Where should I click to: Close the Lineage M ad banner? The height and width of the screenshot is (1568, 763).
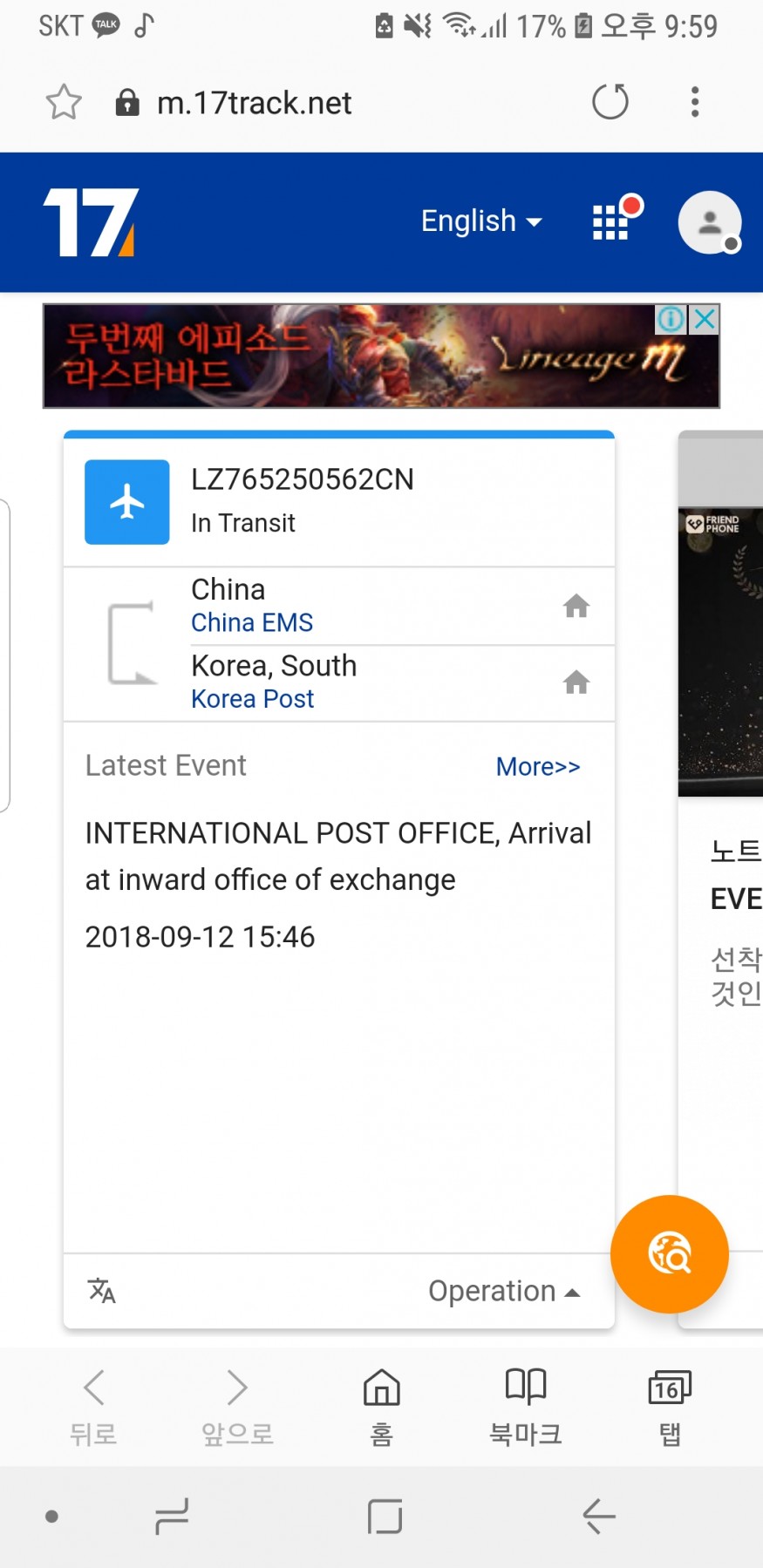[x=705, y=319]
